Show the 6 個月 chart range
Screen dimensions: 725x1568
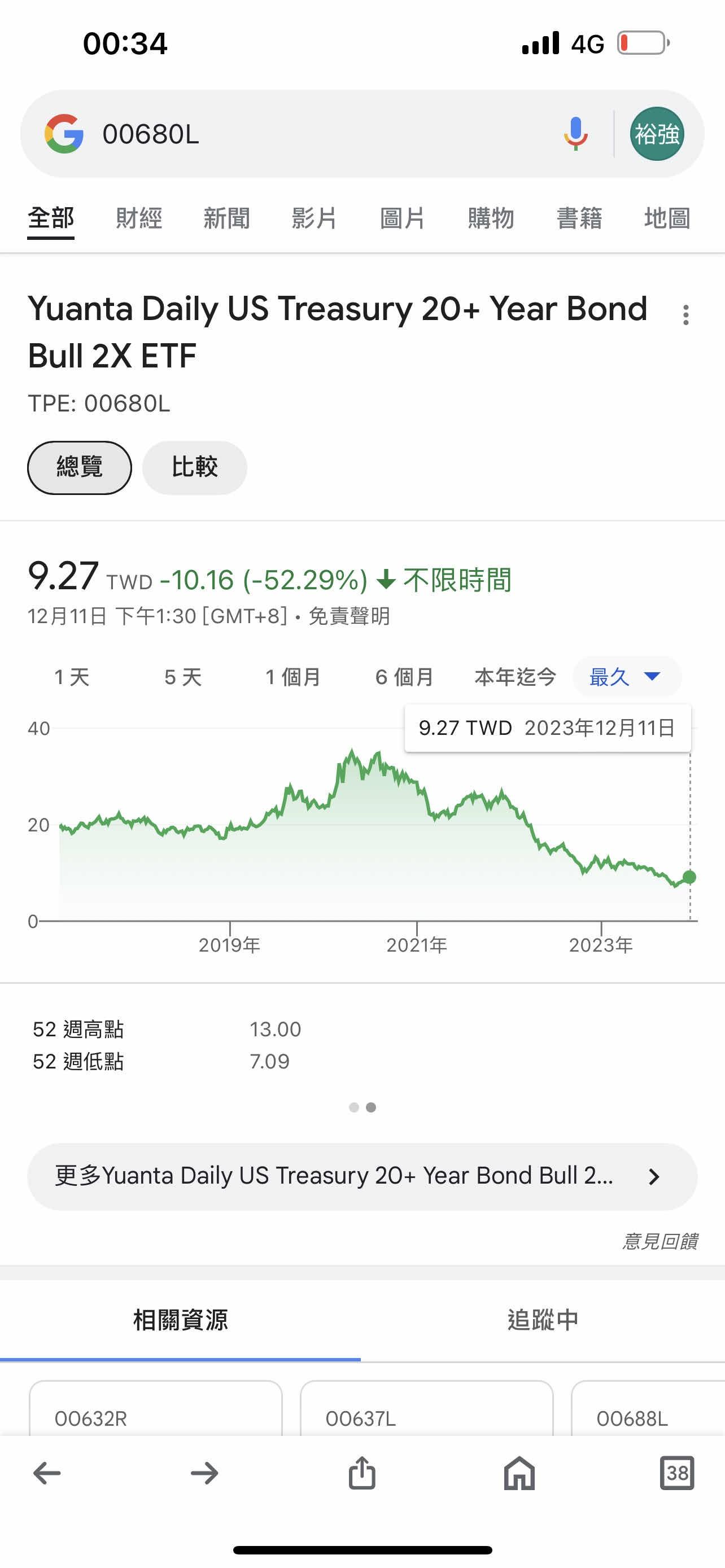(x=404, y=677)
